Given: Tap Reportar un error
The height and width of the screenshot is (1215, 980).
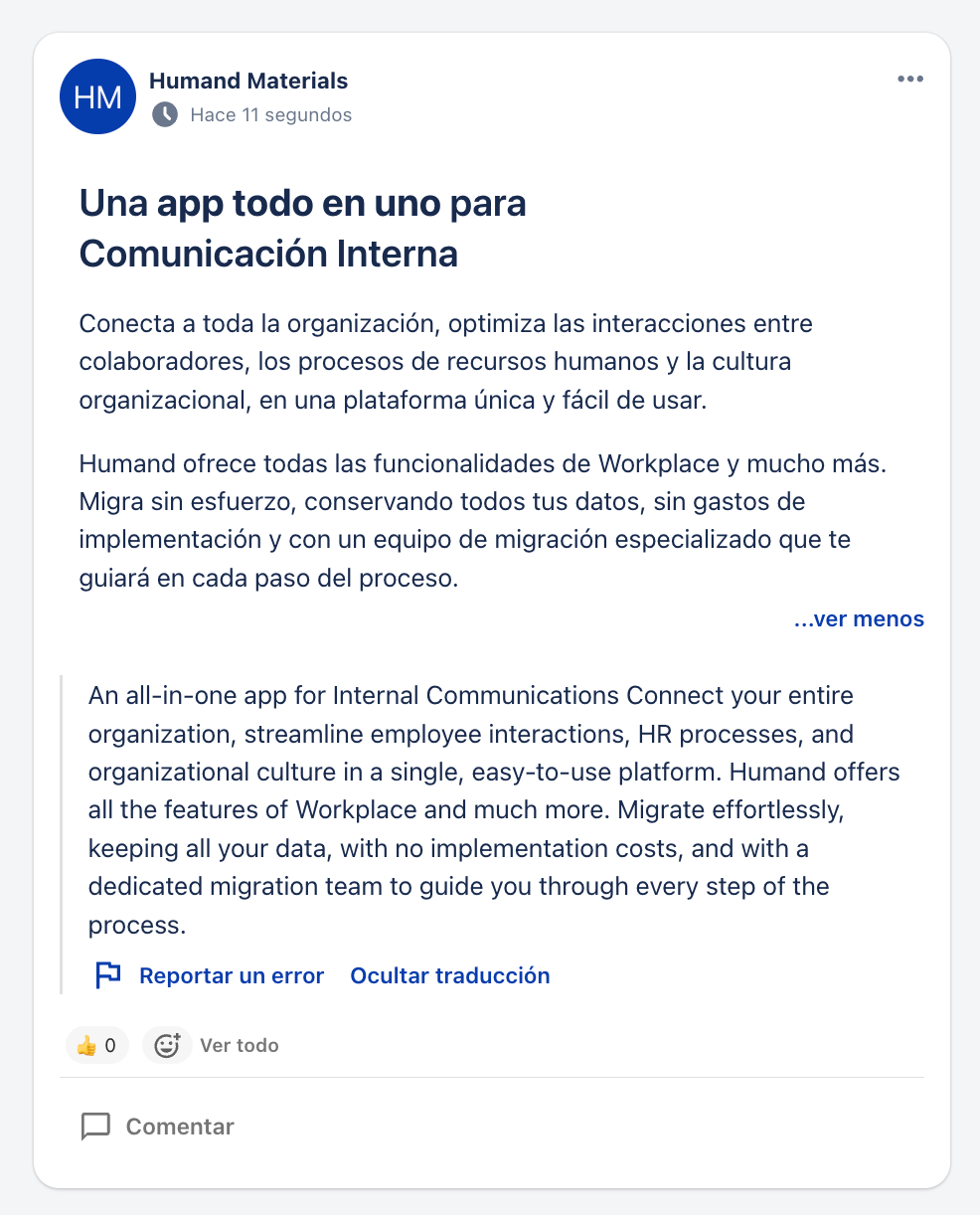Looking at the screenshot, I should [231, 975].
